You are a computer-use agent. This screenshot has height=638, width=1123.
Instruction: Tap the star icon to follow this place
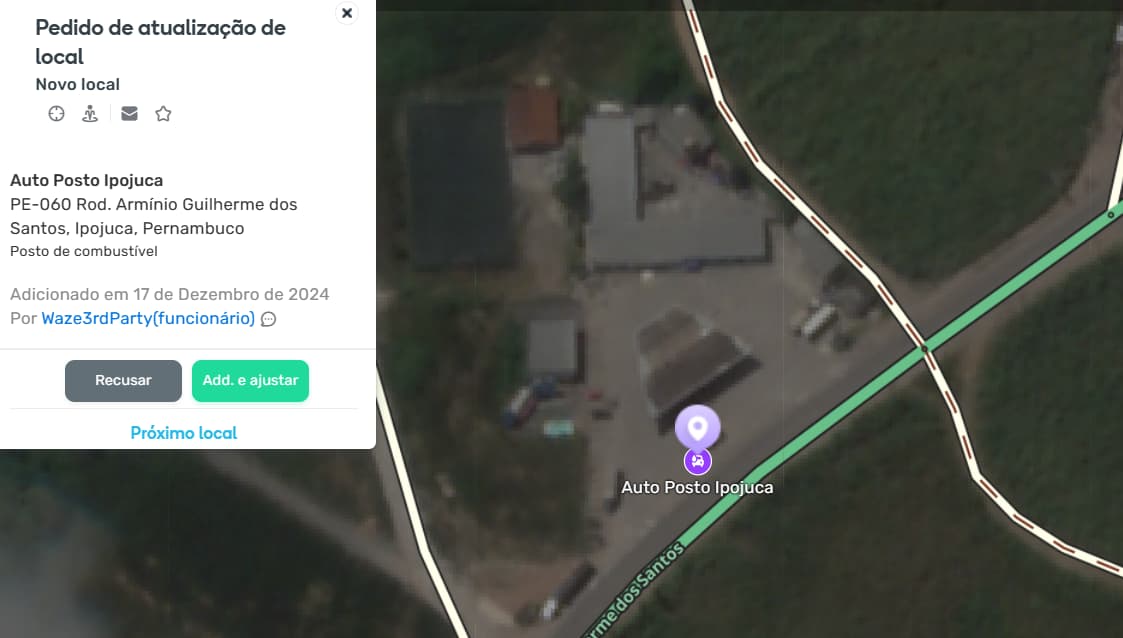(163, 114)
